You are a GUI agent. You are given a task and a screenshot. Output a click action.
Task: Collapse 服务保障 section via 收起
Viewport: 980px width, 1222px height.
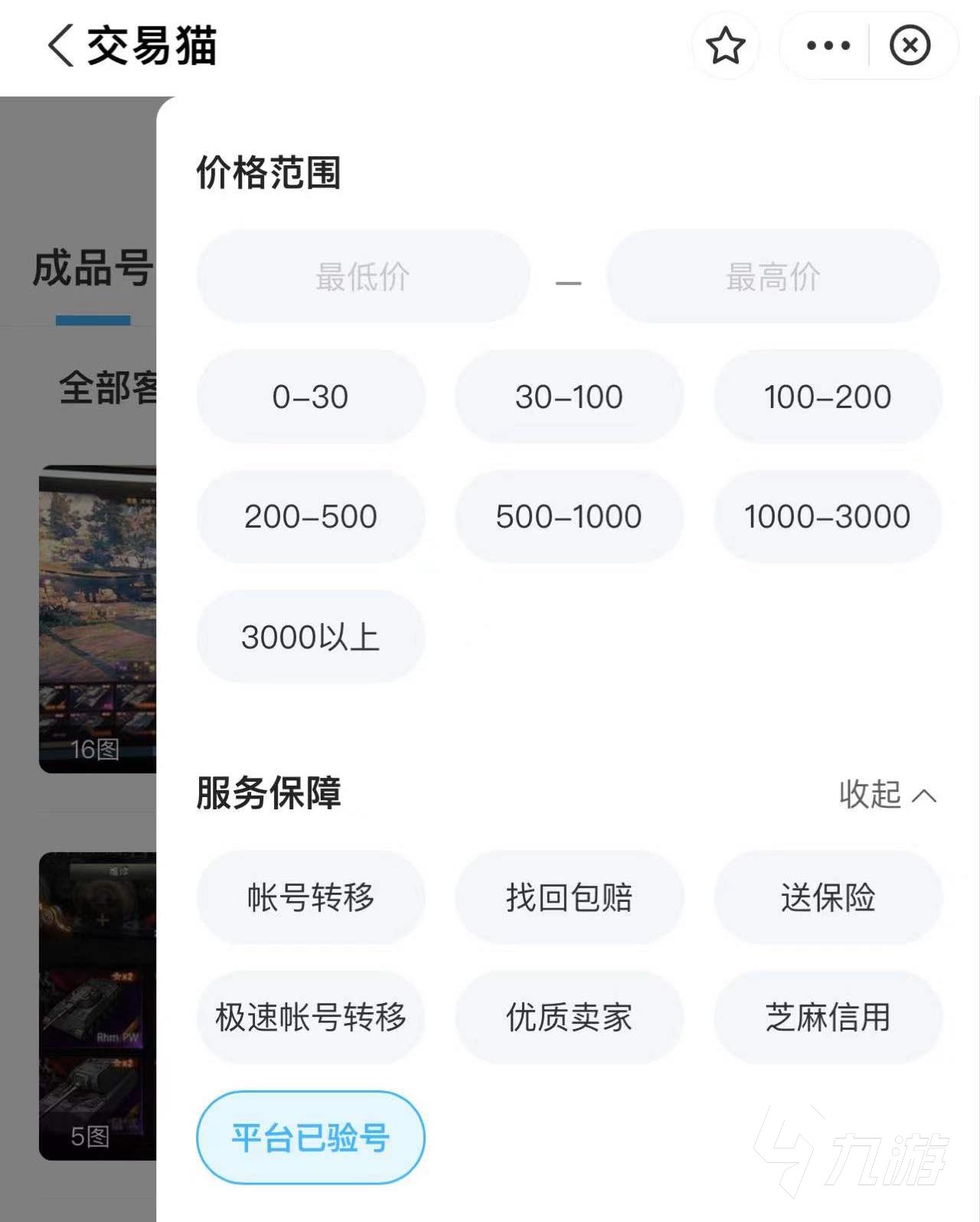click(x=887, y=794)
